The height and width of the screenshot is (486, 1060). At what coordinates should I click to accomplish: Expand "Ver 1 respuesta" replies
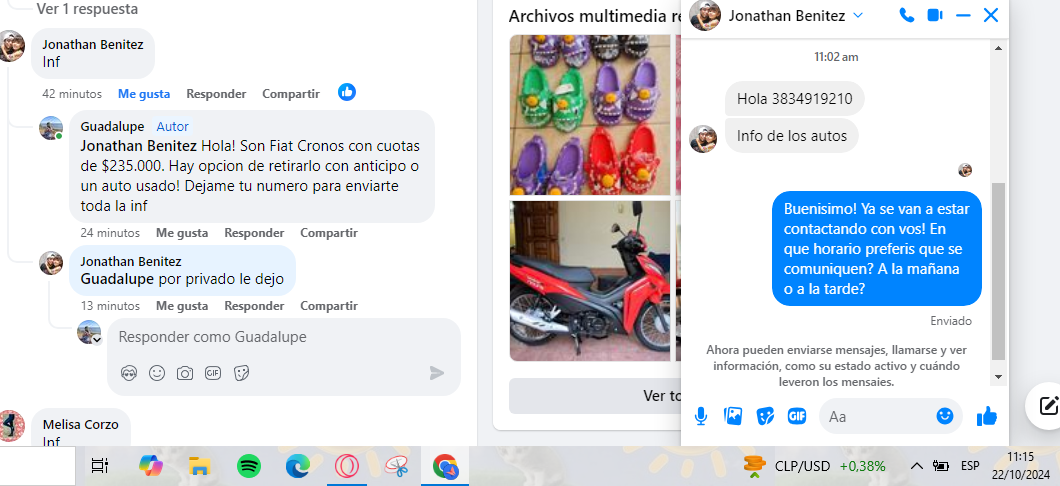coord(87,9)
